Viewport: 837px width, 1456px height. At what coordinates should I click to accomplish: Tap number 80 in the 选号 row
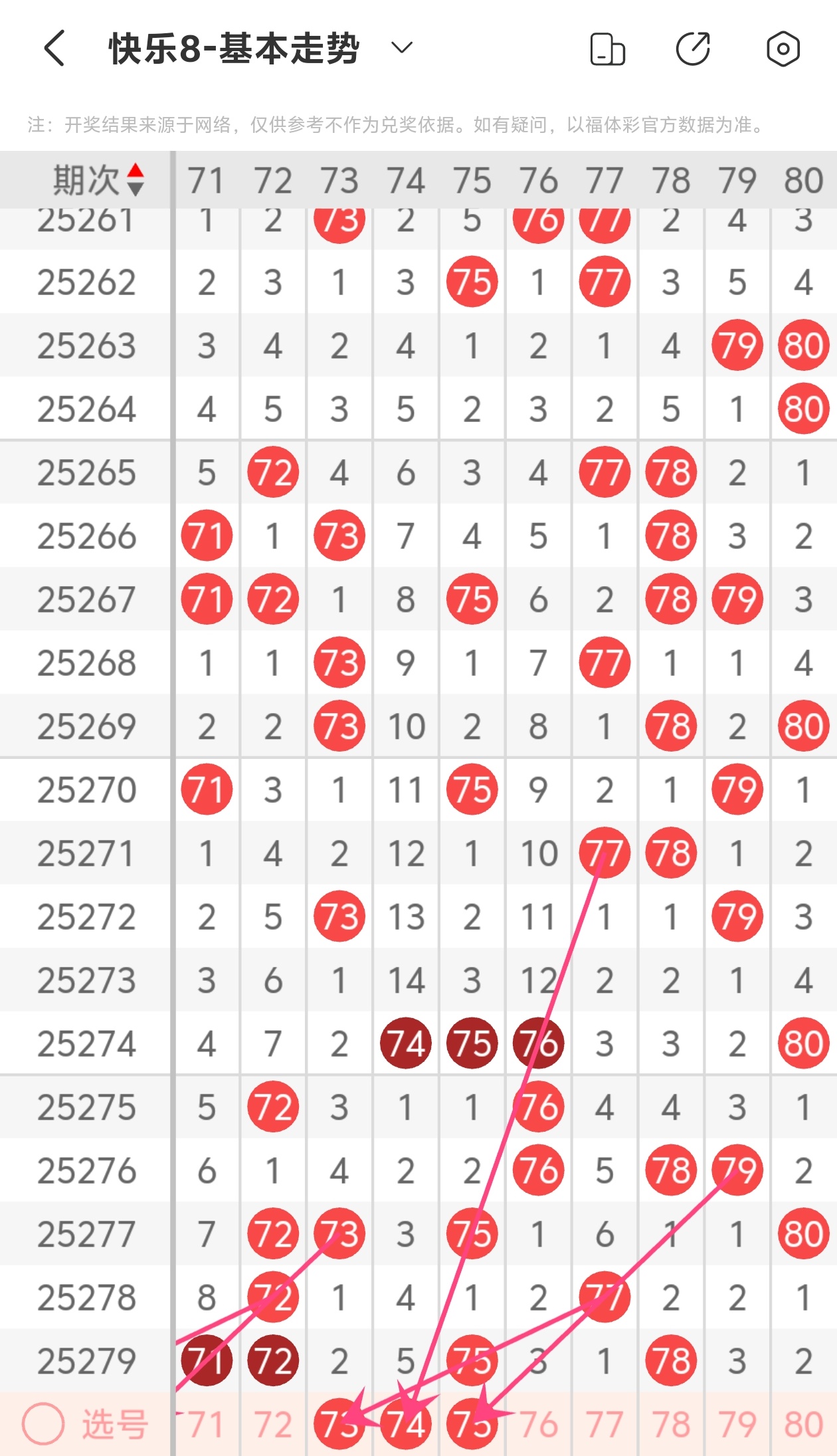pyautogui.click(x=804, y=1424)
